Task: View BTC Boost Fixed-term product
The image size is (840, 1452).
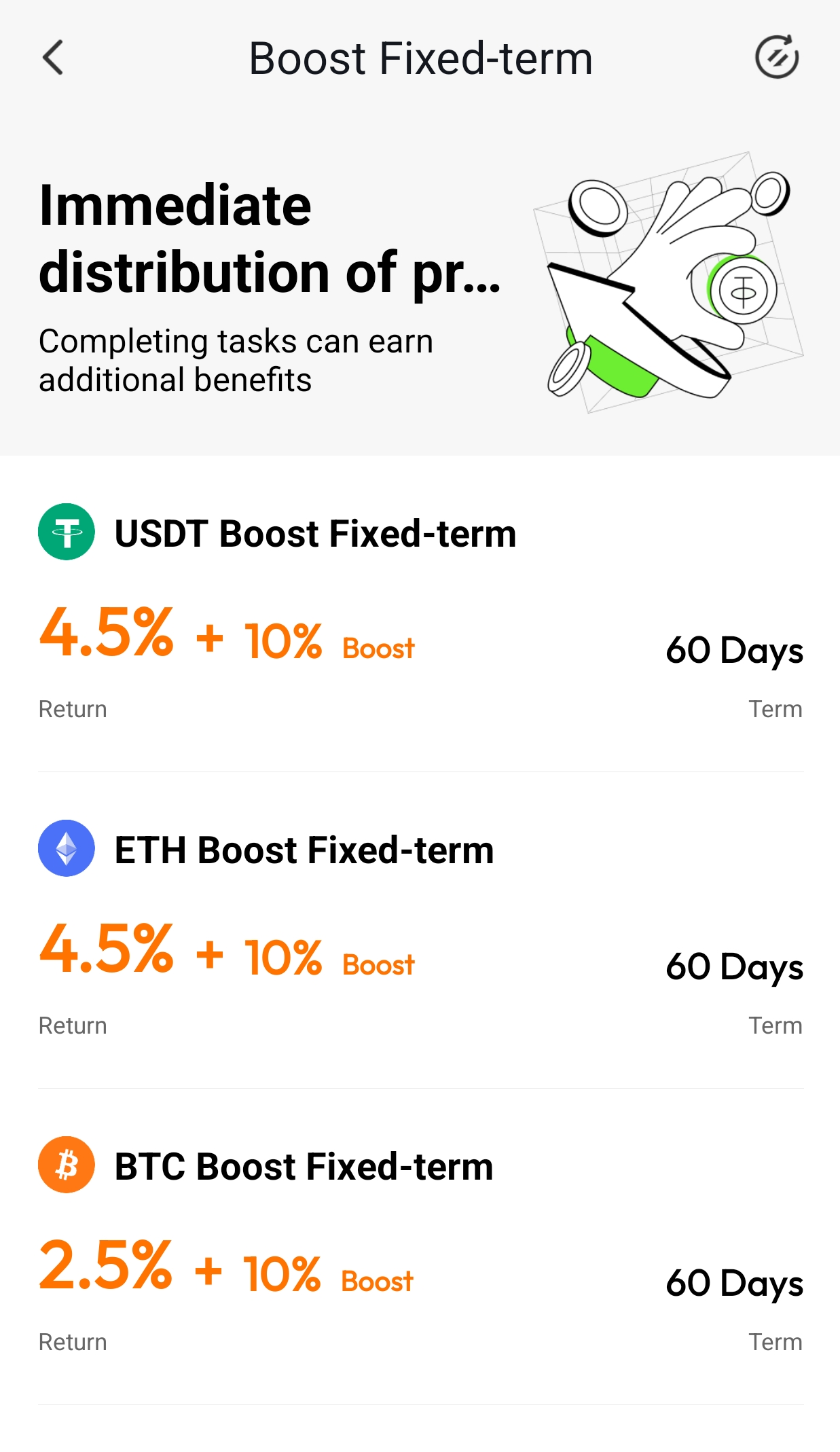Action: [x=304, y=1167]
